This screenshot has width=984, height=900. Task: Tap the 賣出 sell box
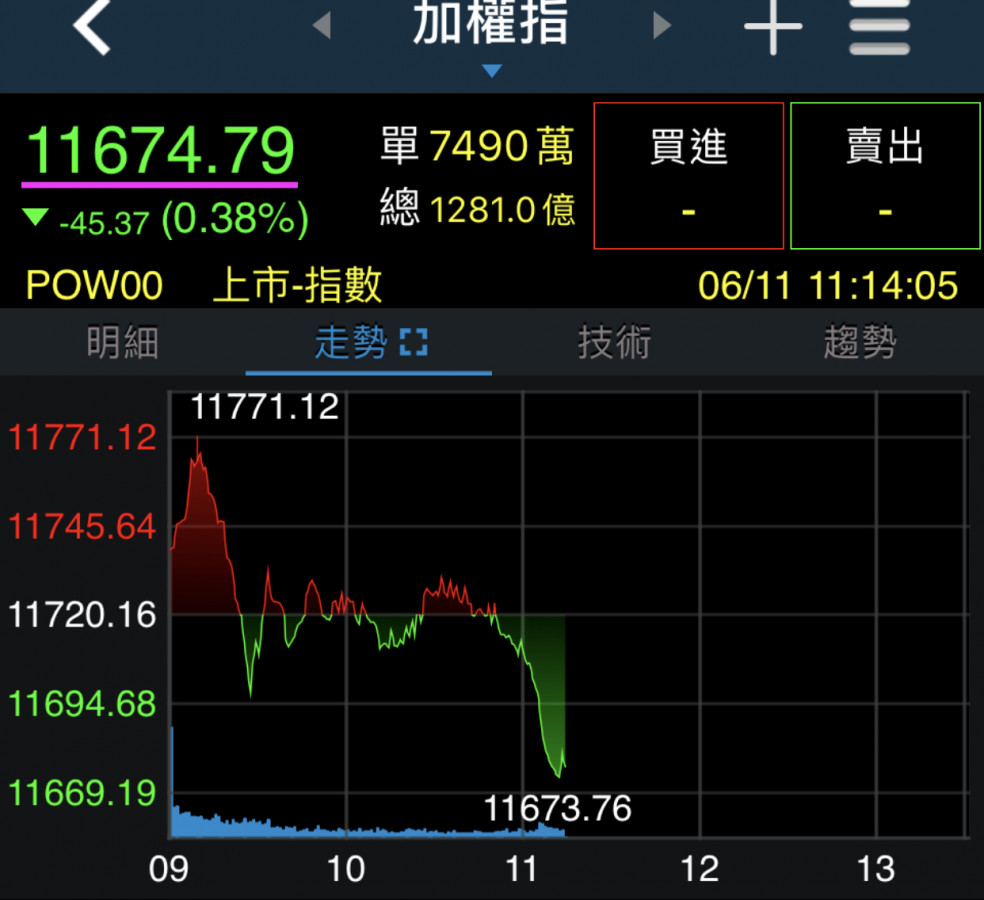(x=885, y=175)
